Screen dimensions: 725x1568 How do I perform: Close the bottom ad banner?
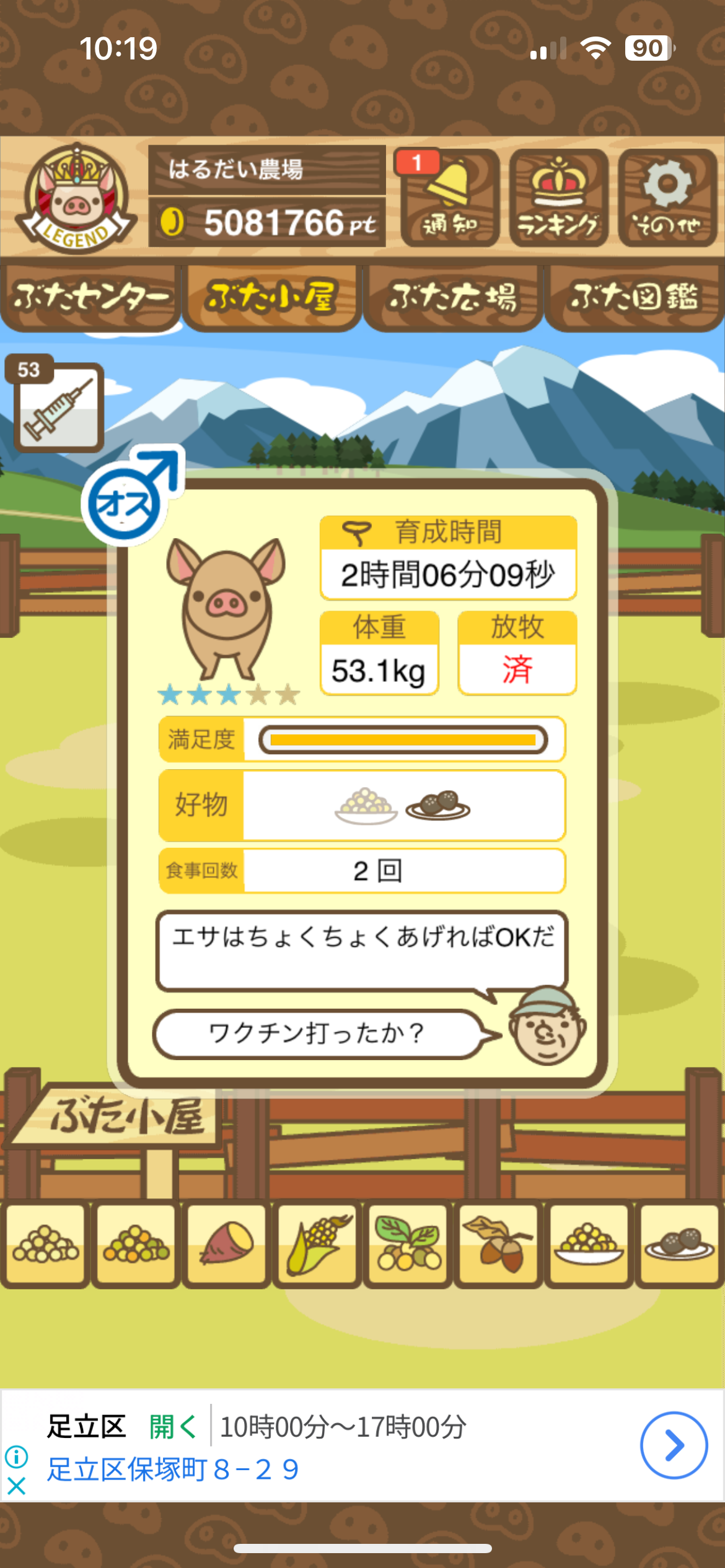pyautogui.click(x=17, y=1486)
